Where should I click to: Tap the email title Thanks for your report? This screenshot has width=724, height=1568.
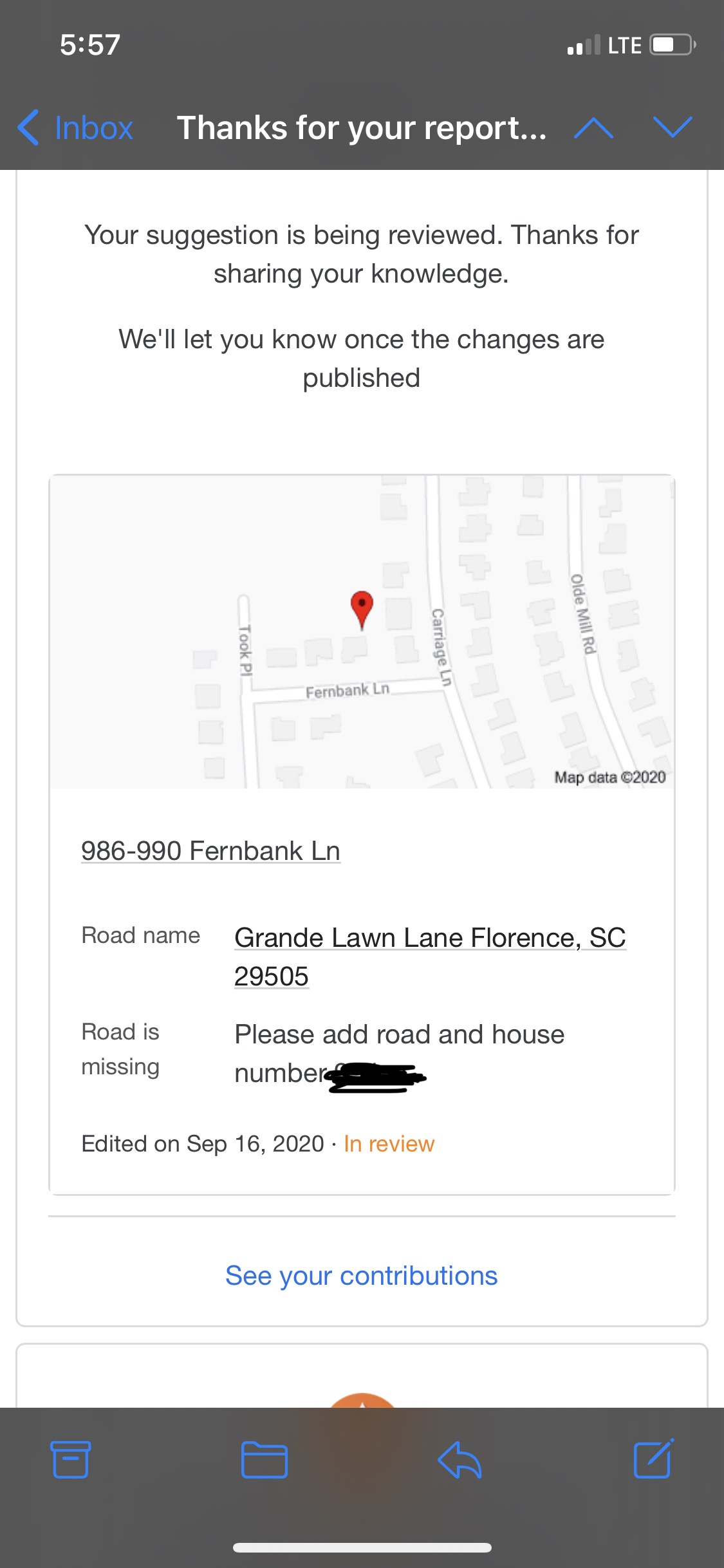click(362, 127)
